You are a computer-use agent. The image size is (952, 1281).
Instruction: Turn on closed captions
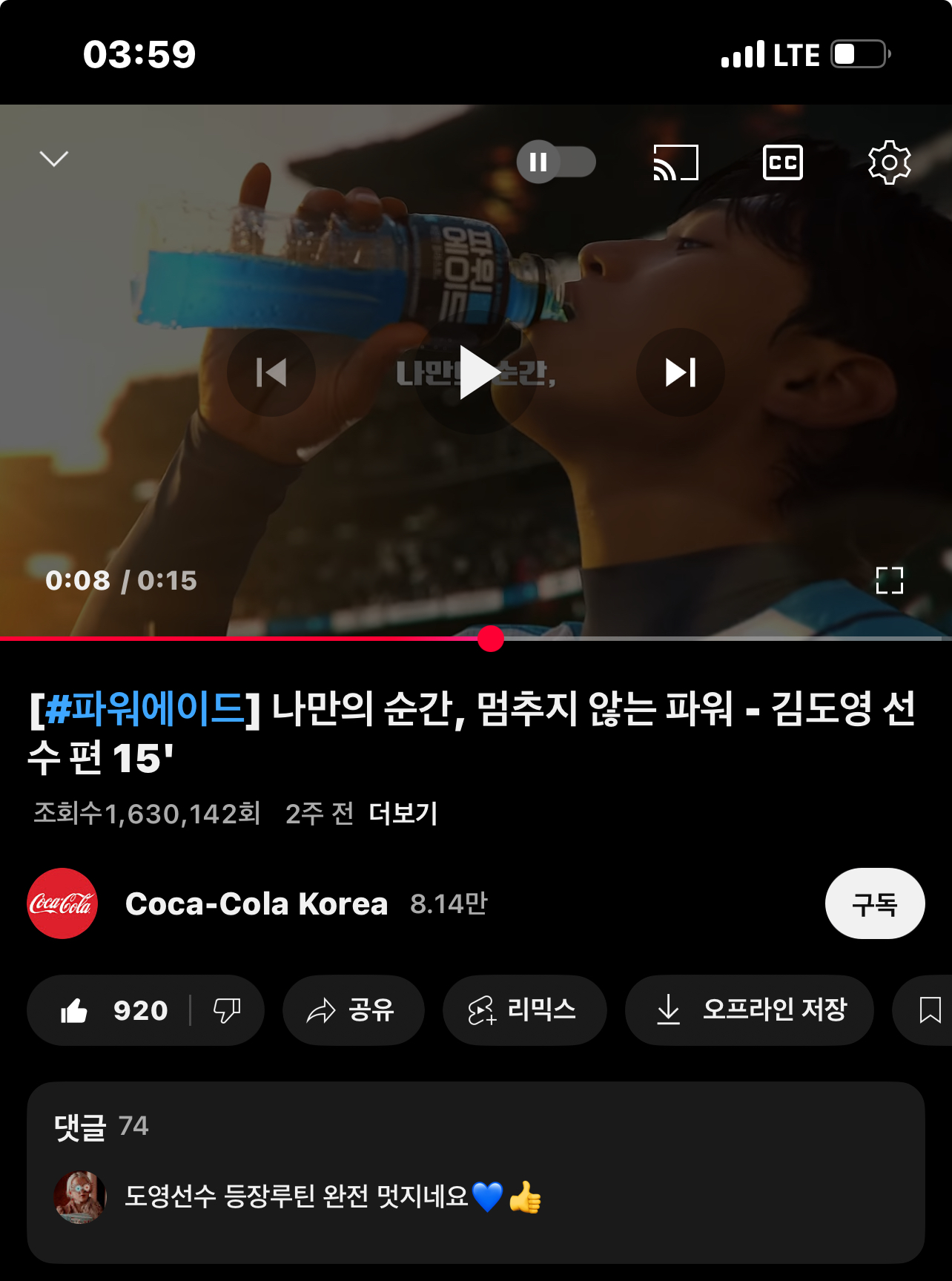[783, 162]
